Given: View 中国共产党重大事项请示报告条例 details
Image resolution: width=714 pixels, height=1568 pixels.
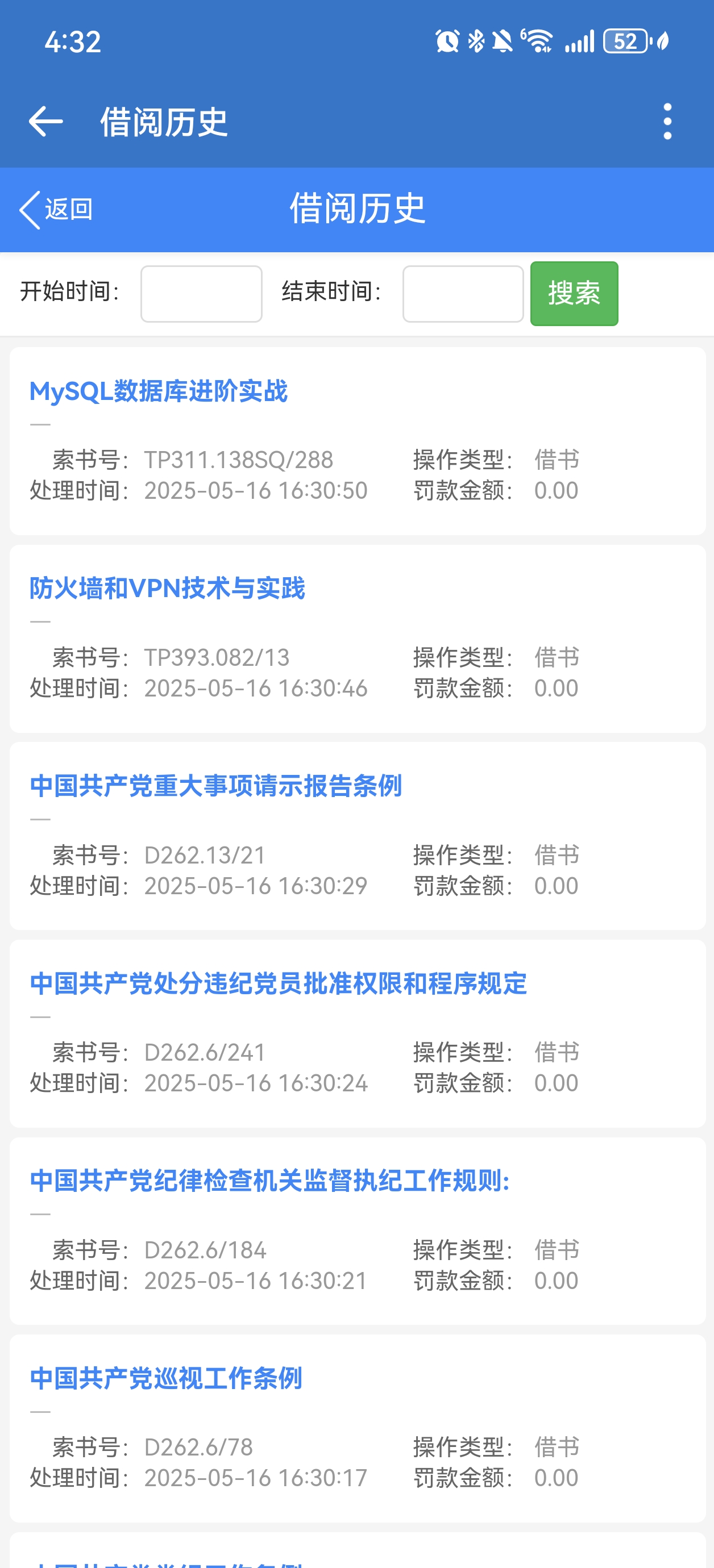Looking at the screenshot, I should [215, 786].
